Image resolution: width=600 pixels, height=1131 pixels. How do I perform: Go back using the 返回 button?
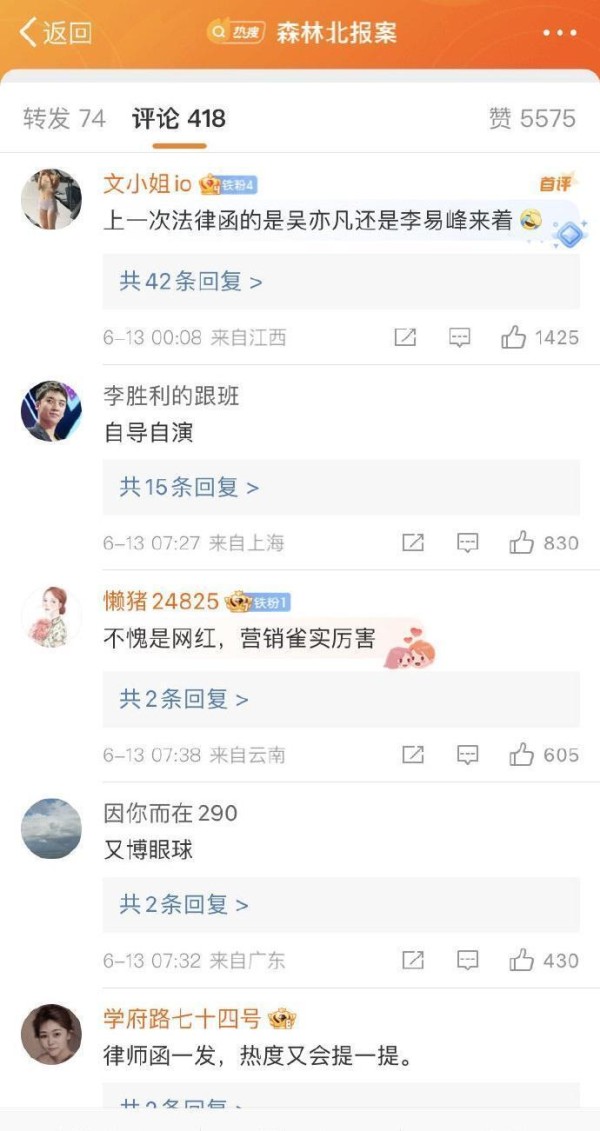pos(55,32)
